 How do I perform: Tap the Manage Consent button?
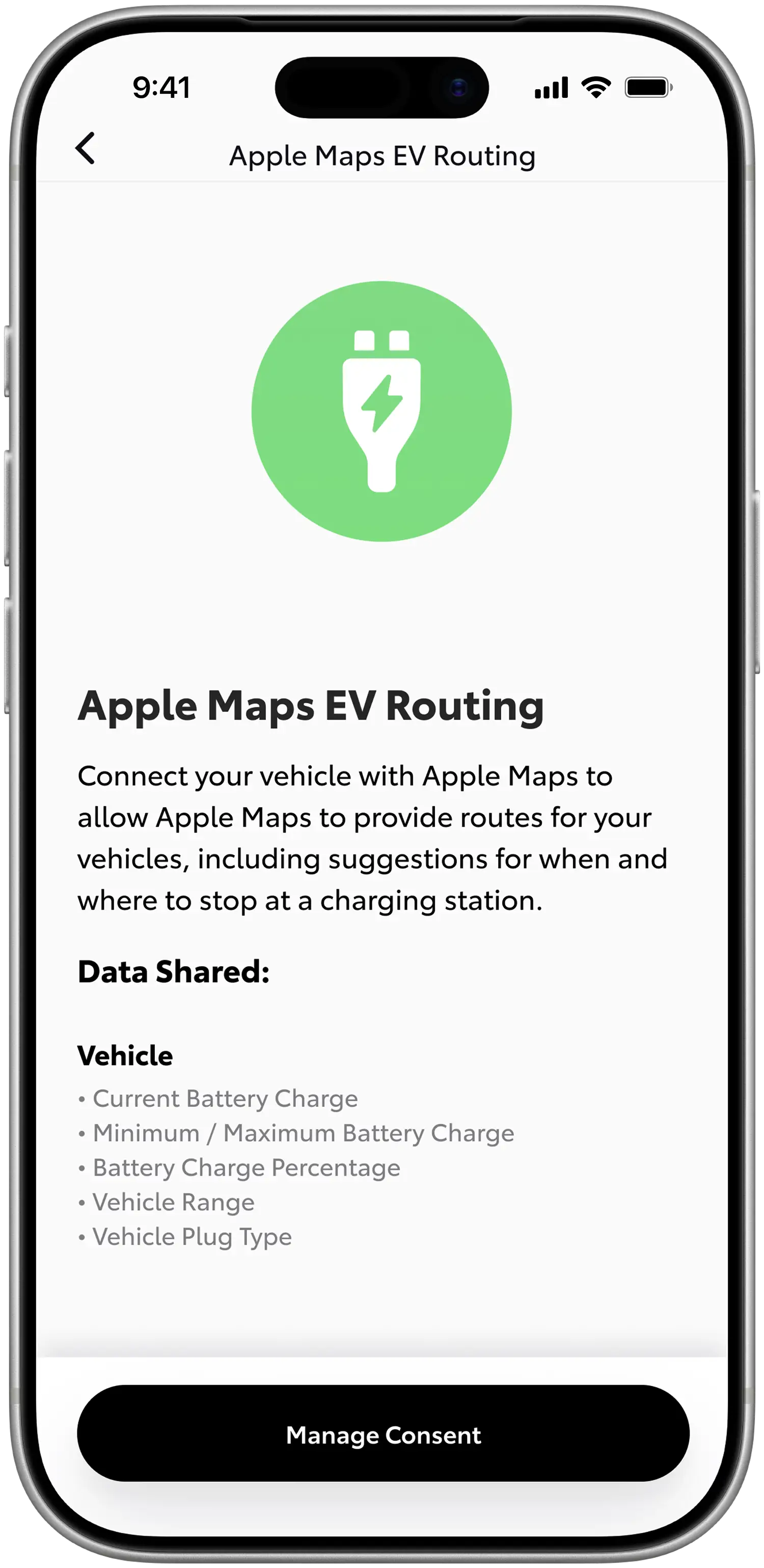coord(383,1434)
